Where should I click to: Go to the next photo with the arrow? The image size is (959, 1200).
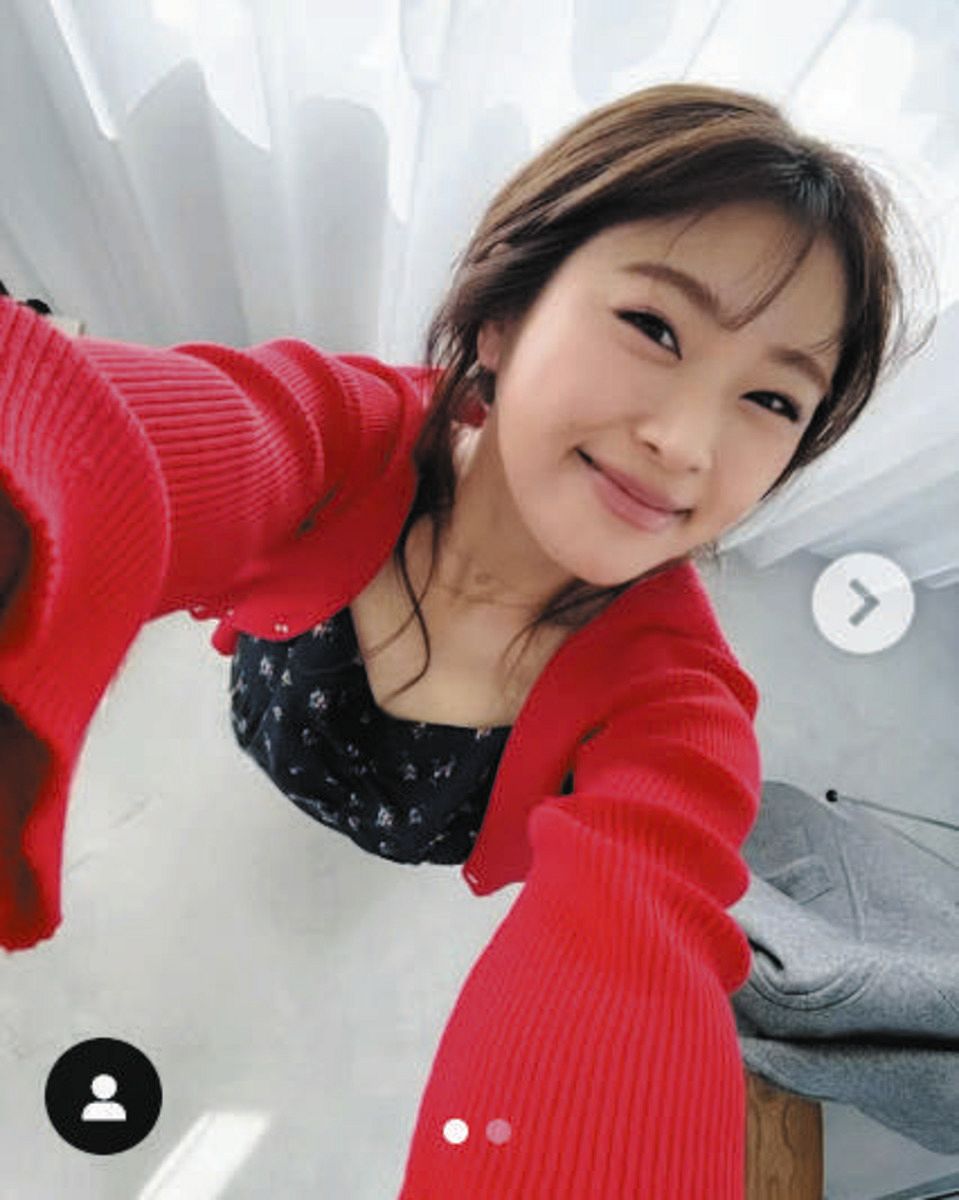pyautogui.click(x=862, y=603)
